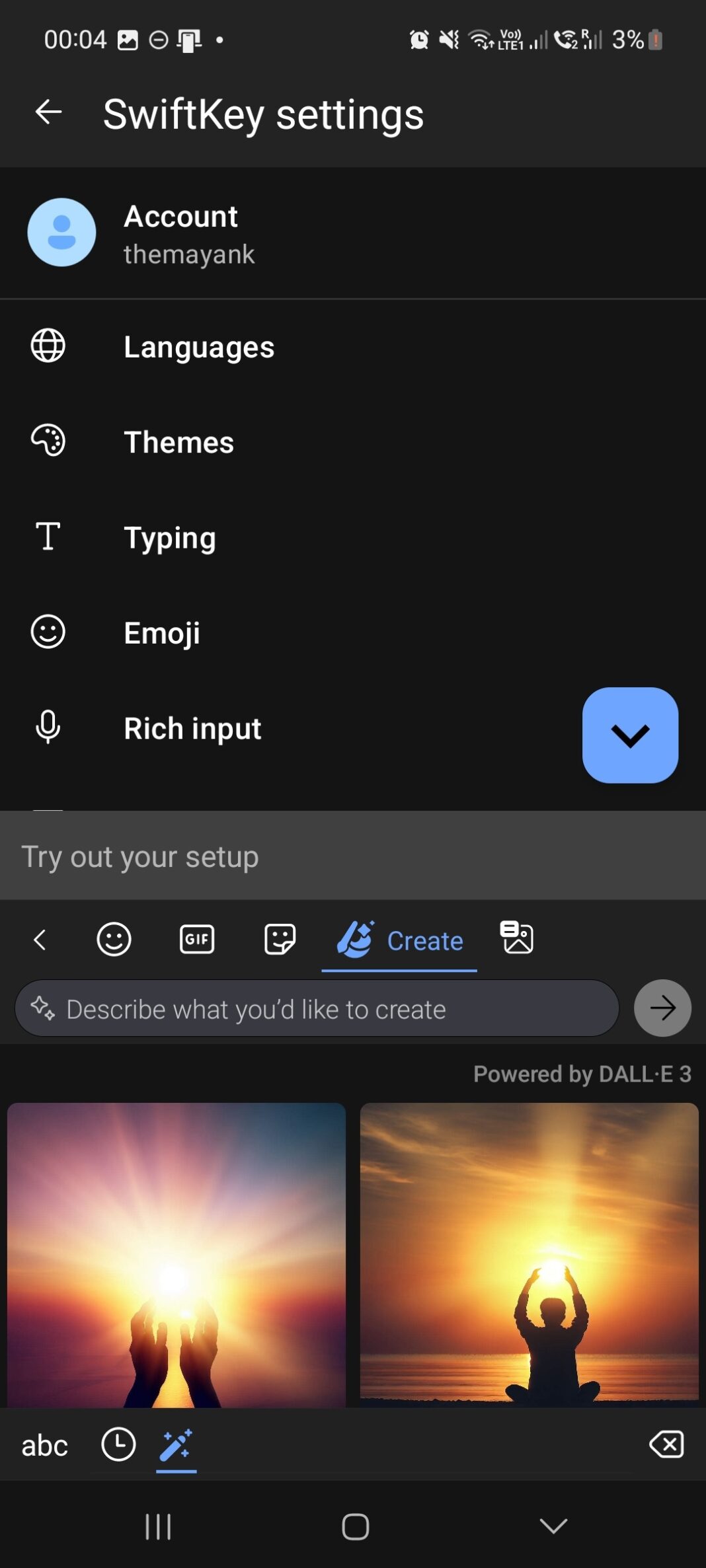
Task: Select the Themes palette icon
Action: coord(48,441)
